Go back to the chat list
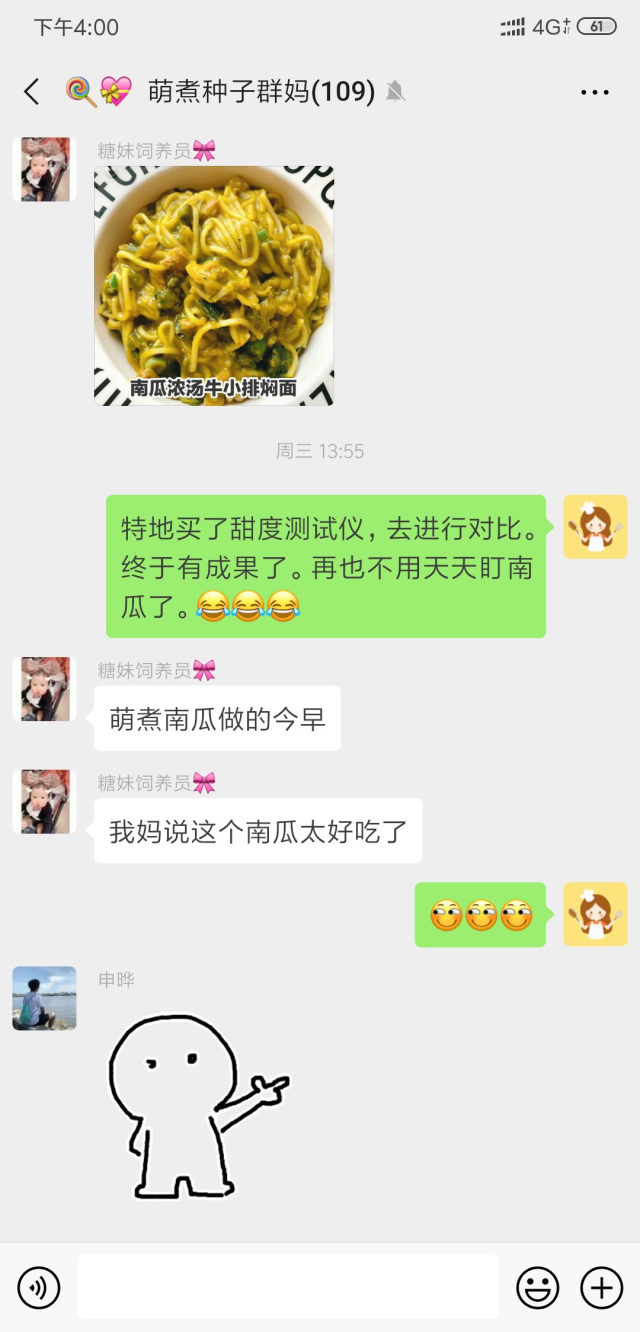 [x=32, y=92]
